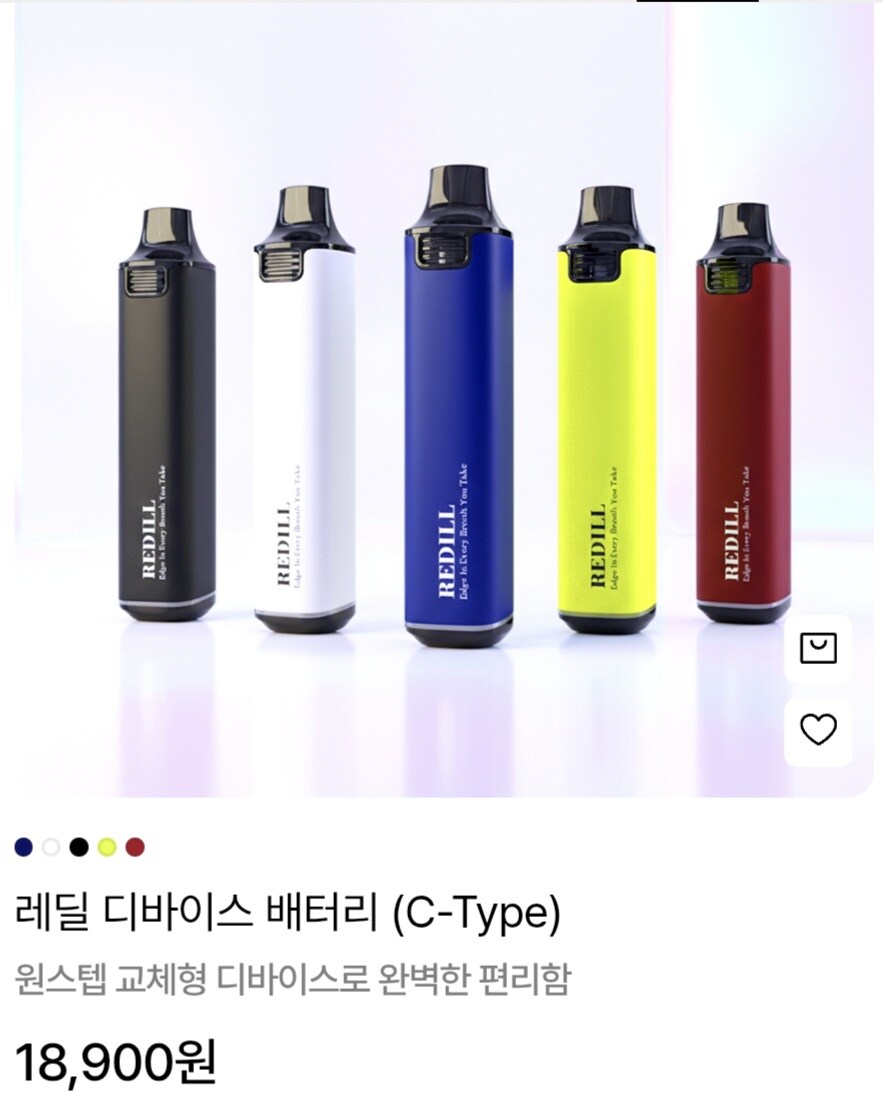Choose the dark red color swatch

(135, 848)
